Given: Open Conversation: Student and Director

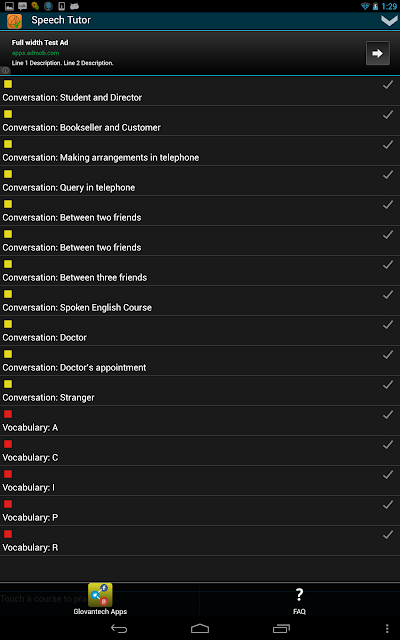Looking at the screenshot, I should coord(200,91).
